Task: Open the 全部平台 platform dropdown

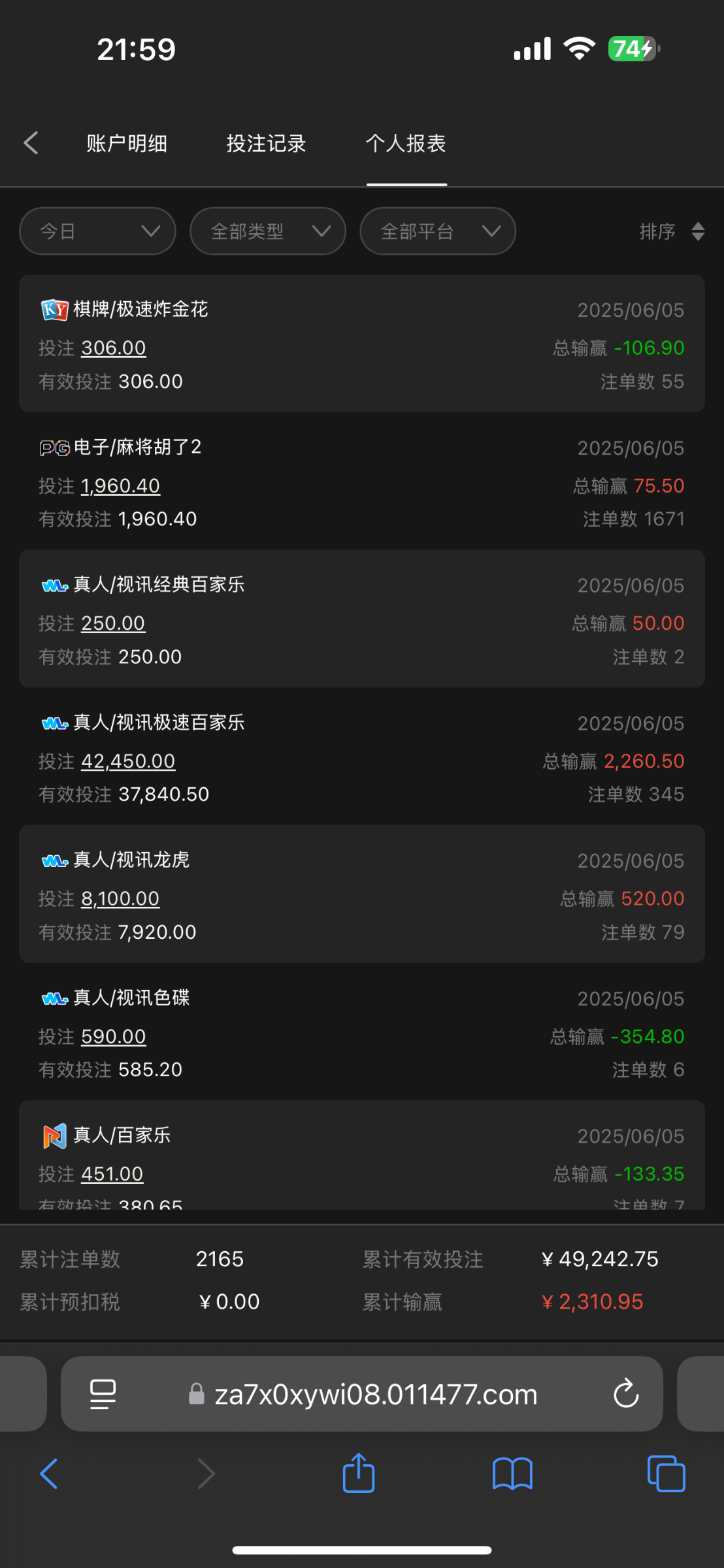Action: [x=438, y=231]
